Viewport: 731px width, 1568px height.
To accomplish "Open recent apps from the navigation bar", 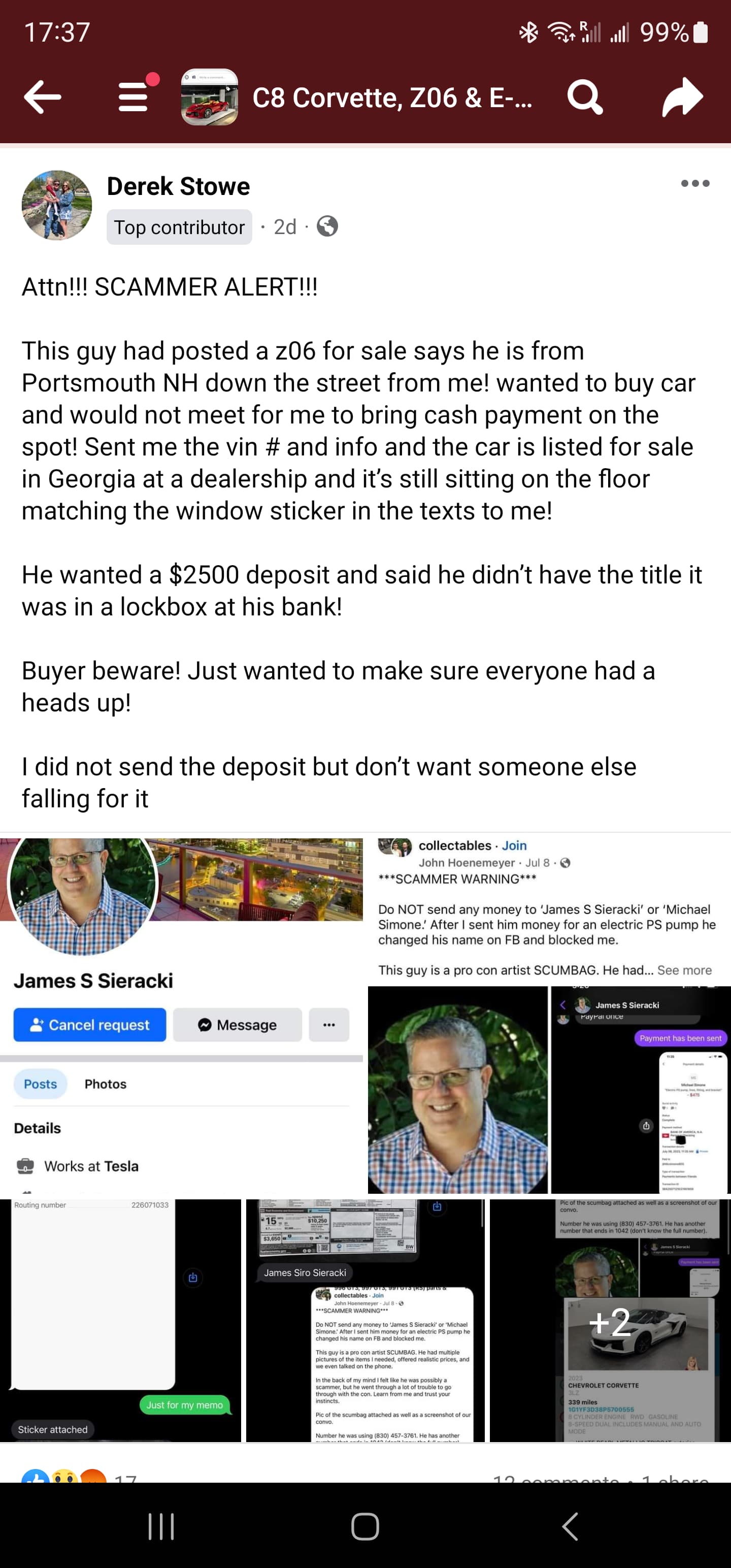I will click(161, 1526).
